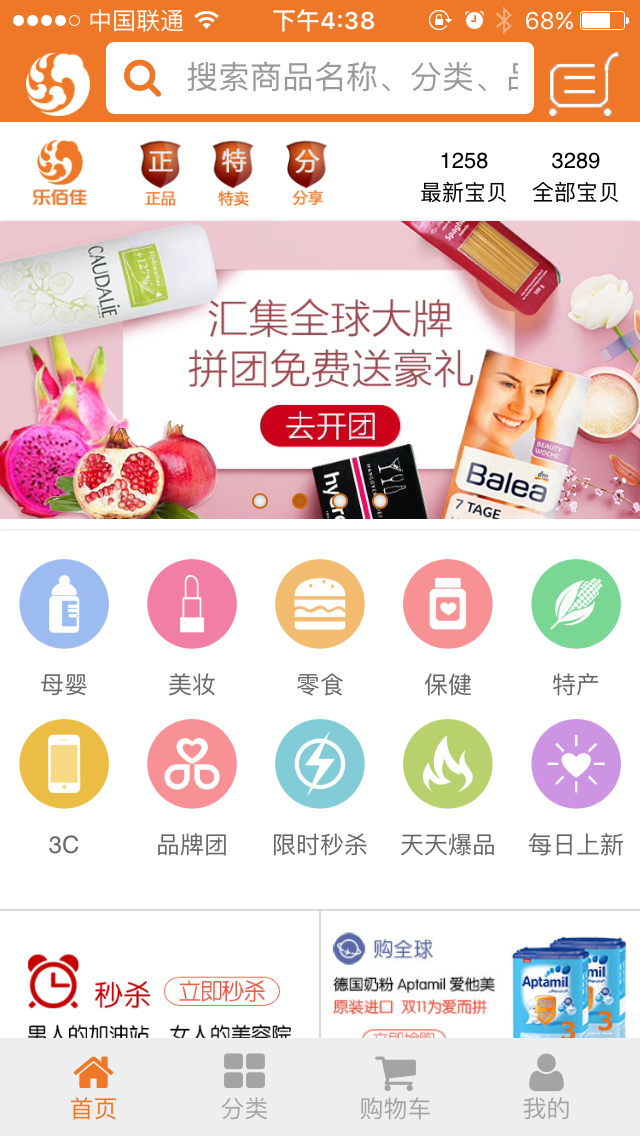Go to the 我的 profile tab
The width and height of the screenshot is (640, 1136).
(x=546, y=1087)
